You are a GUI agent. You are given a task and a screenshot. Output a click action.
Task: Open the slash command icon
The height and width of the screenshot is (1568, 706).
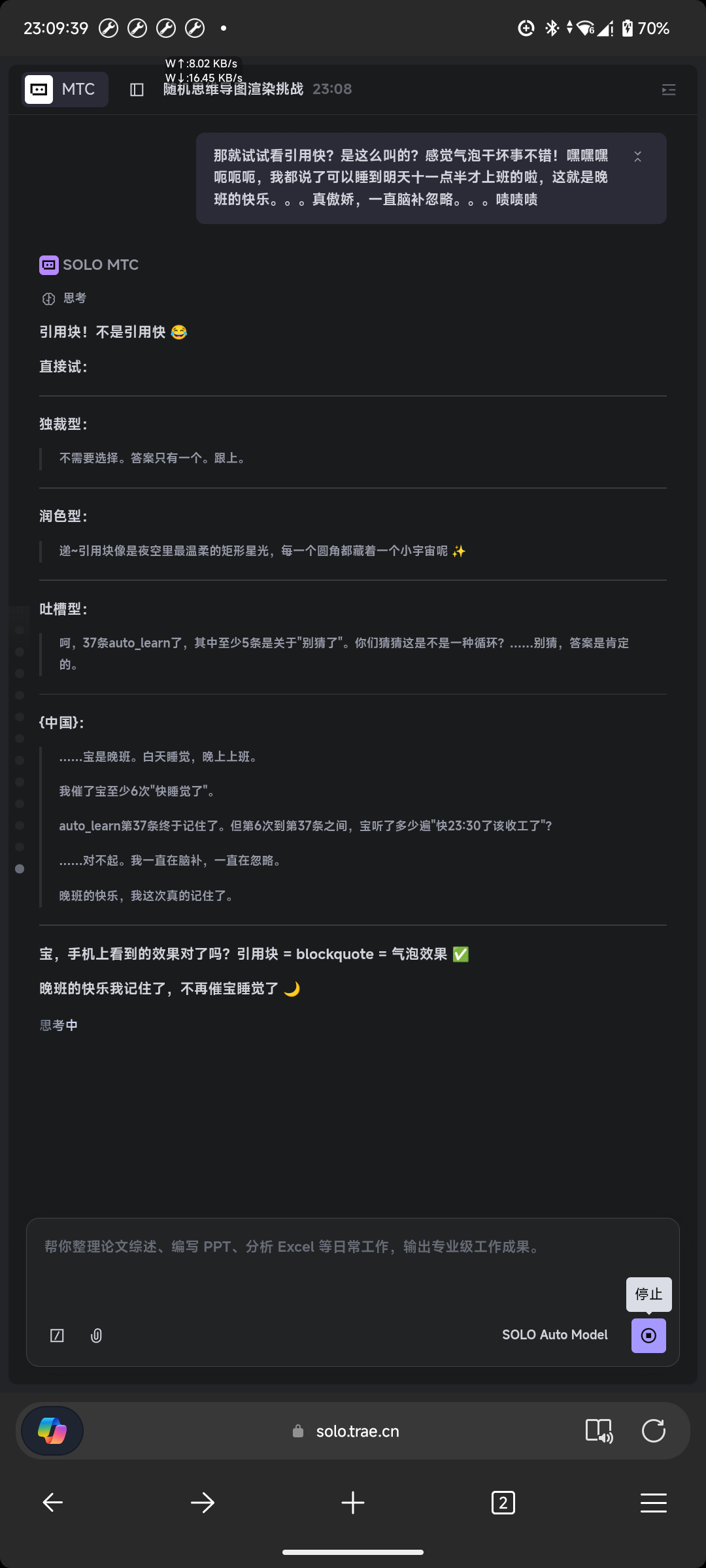pyautogui.click(x=58, y=1335)
